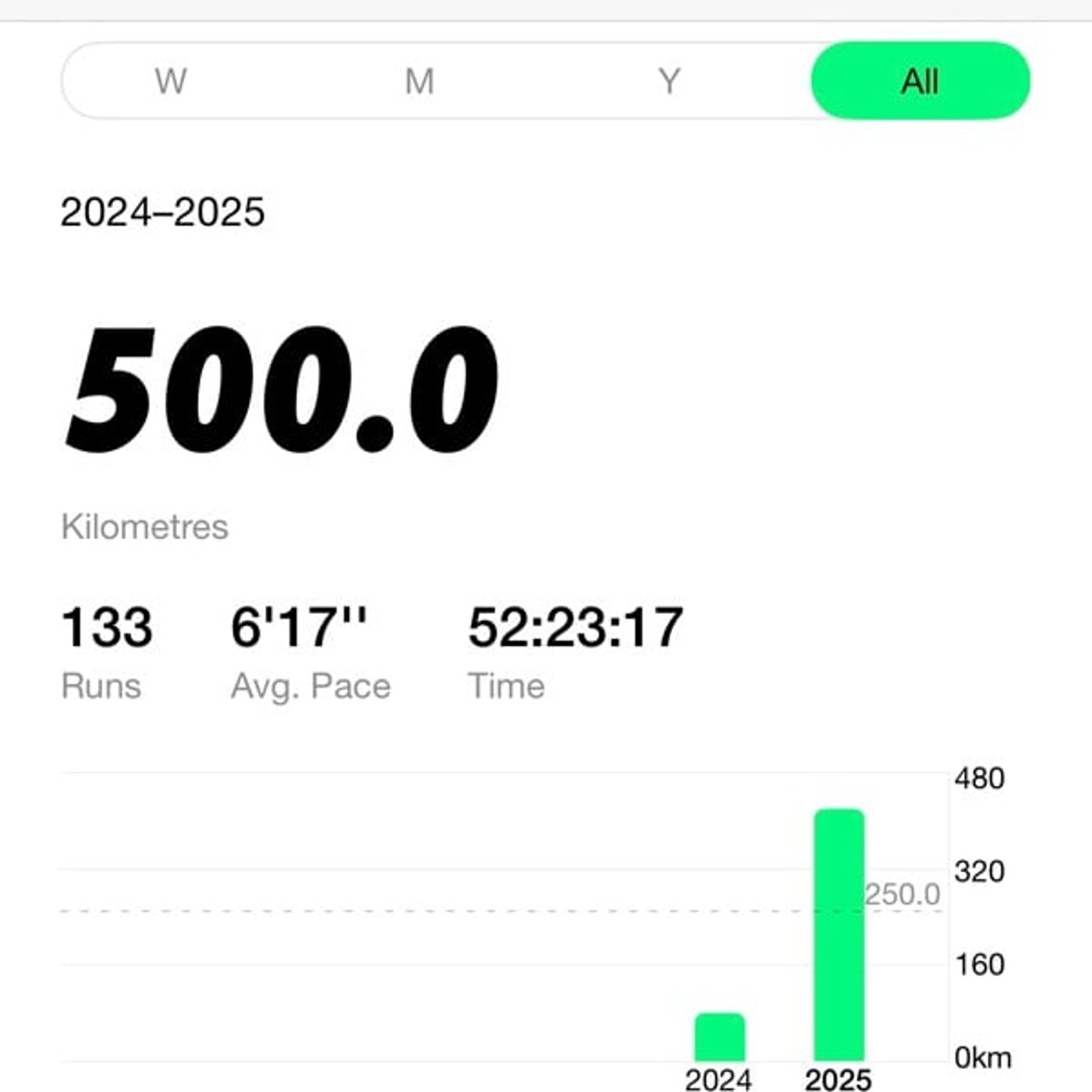Switch to the M monthly view
The width and height of the screenshot is (1092, 1092).
point(420,81)
